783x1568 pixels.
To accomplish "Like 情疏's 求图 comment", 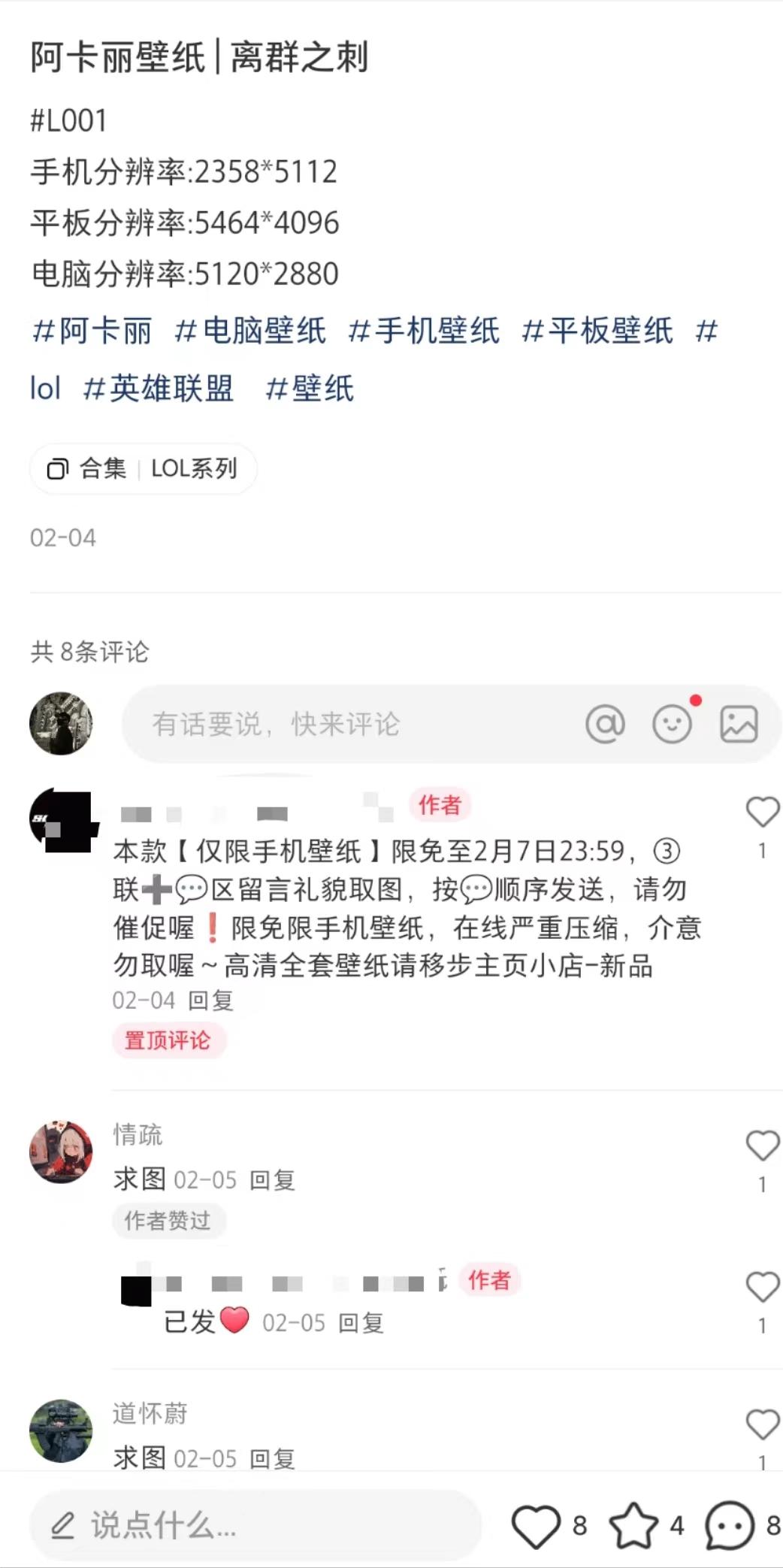I will coord(762,1146).
